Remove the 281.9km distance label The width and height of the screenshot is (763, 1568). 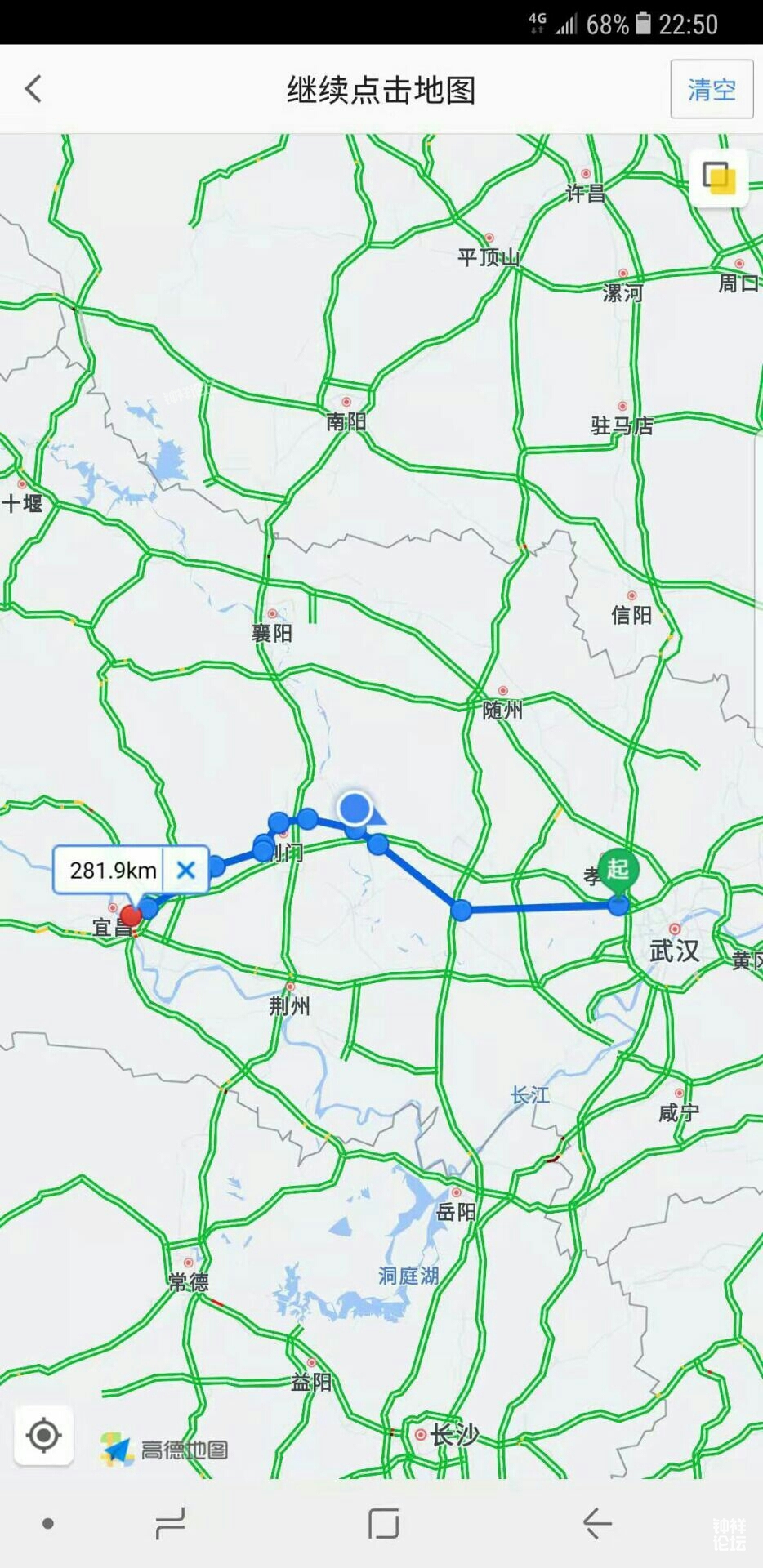click(x=185, y=870)
